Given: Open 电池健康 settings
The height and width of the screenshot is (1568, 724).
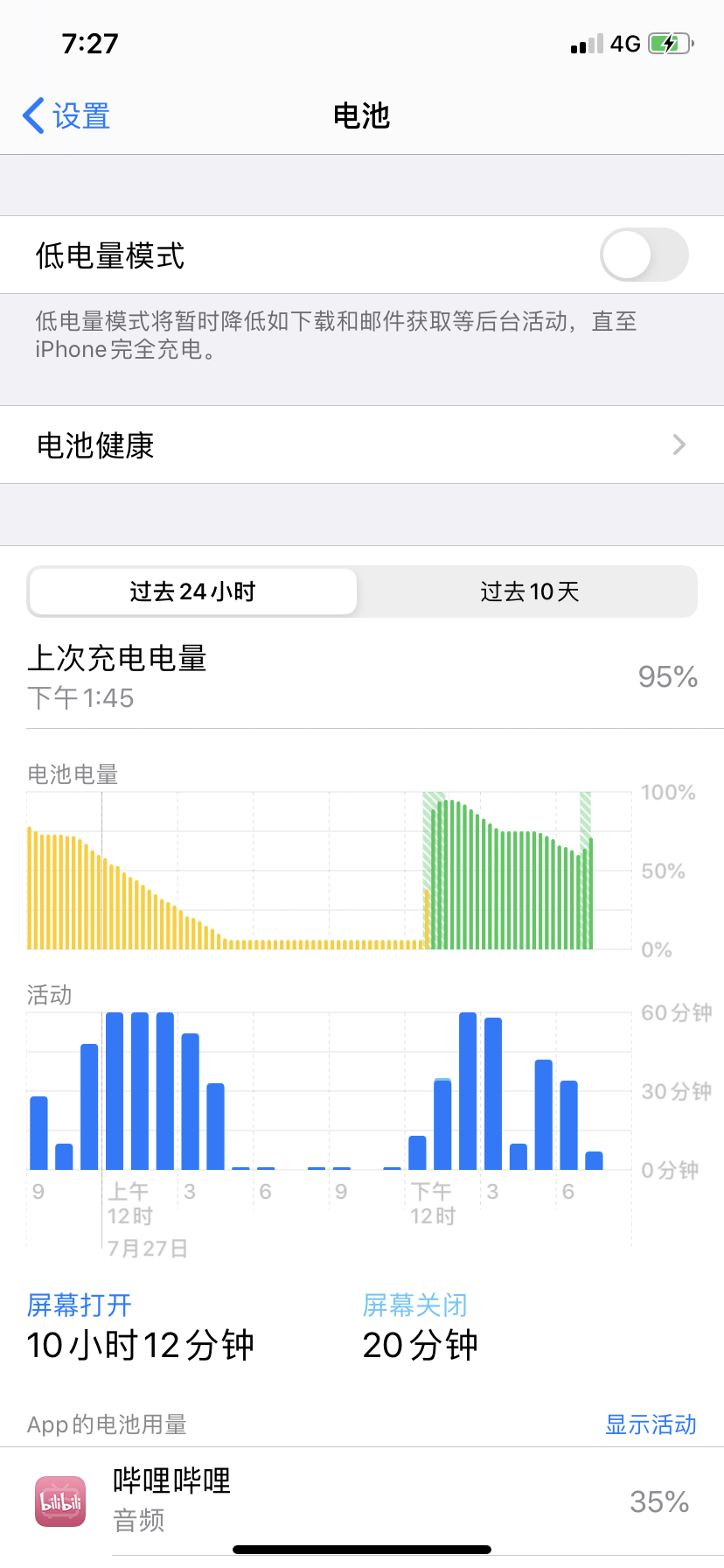Looking at the screenshot, I should coord(362,445).
